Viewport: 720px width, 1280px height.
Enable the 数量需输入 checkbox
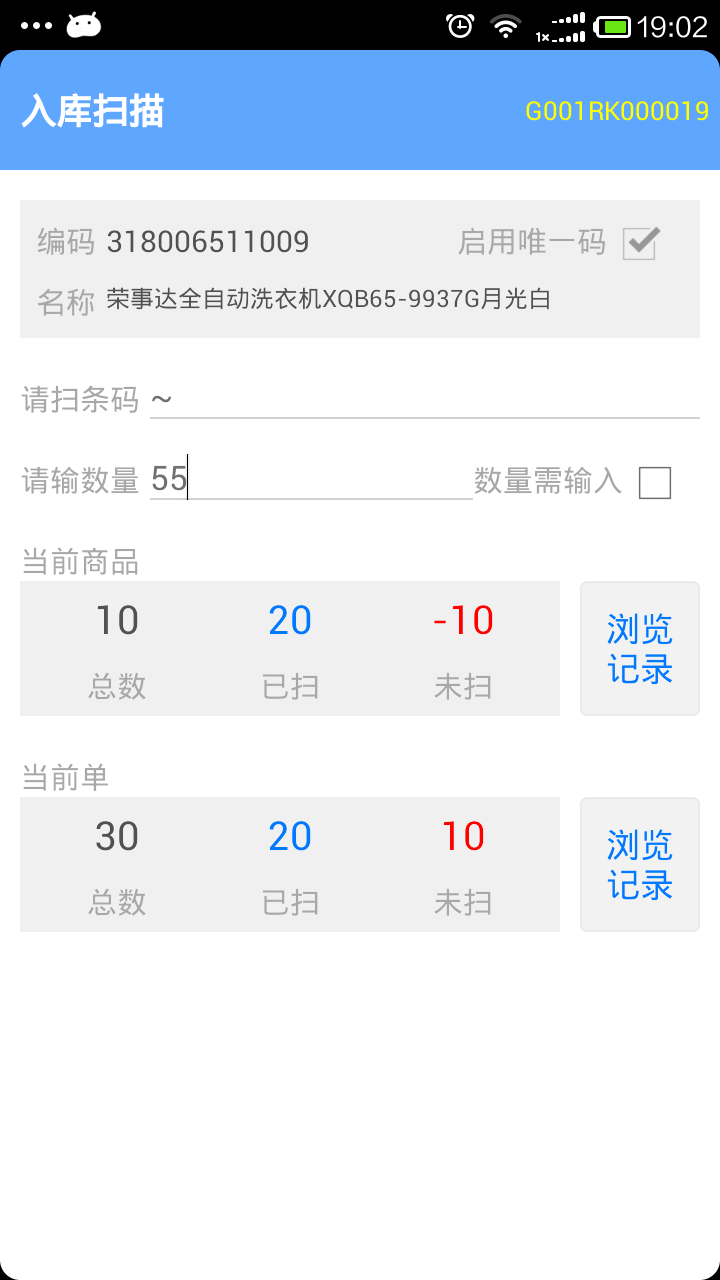655,483
